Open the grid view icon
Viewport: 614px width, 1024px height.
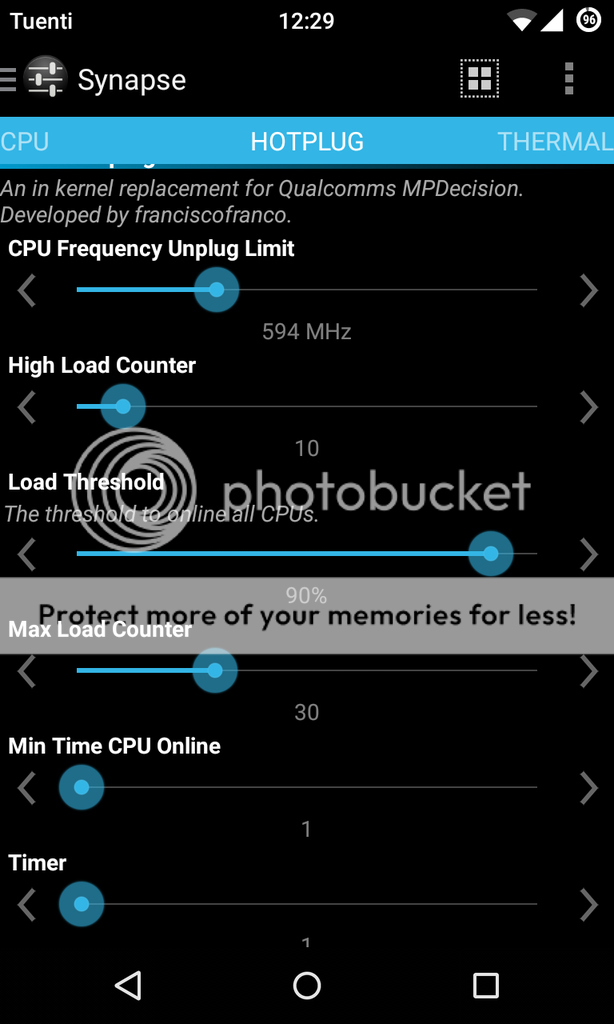pos(480,78)
